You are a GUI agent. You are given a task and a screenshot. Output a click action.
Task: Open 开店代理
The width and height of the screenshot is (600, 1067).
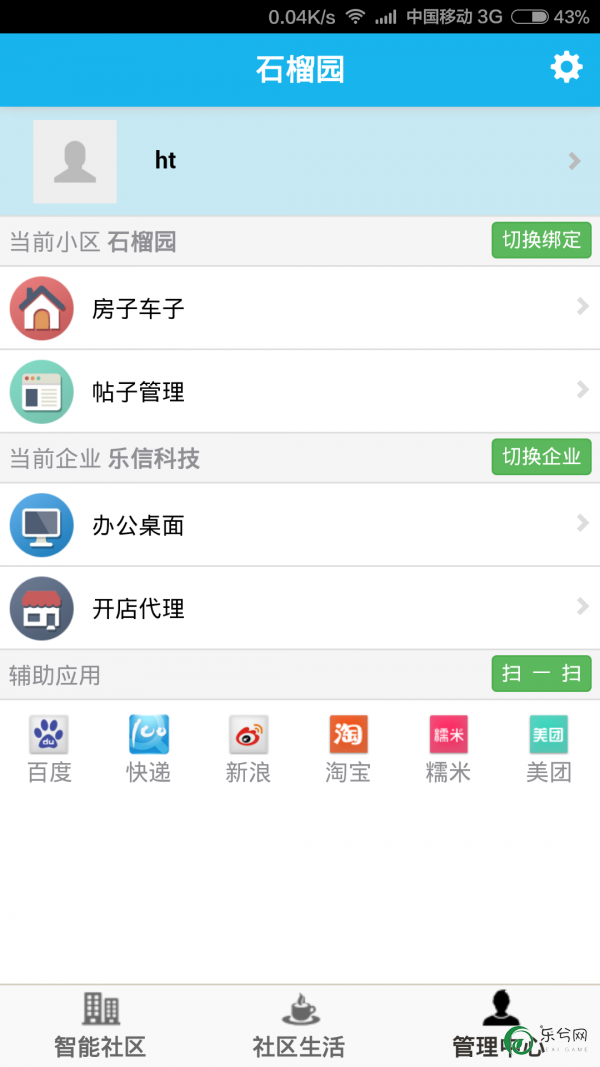pos(300,608)
